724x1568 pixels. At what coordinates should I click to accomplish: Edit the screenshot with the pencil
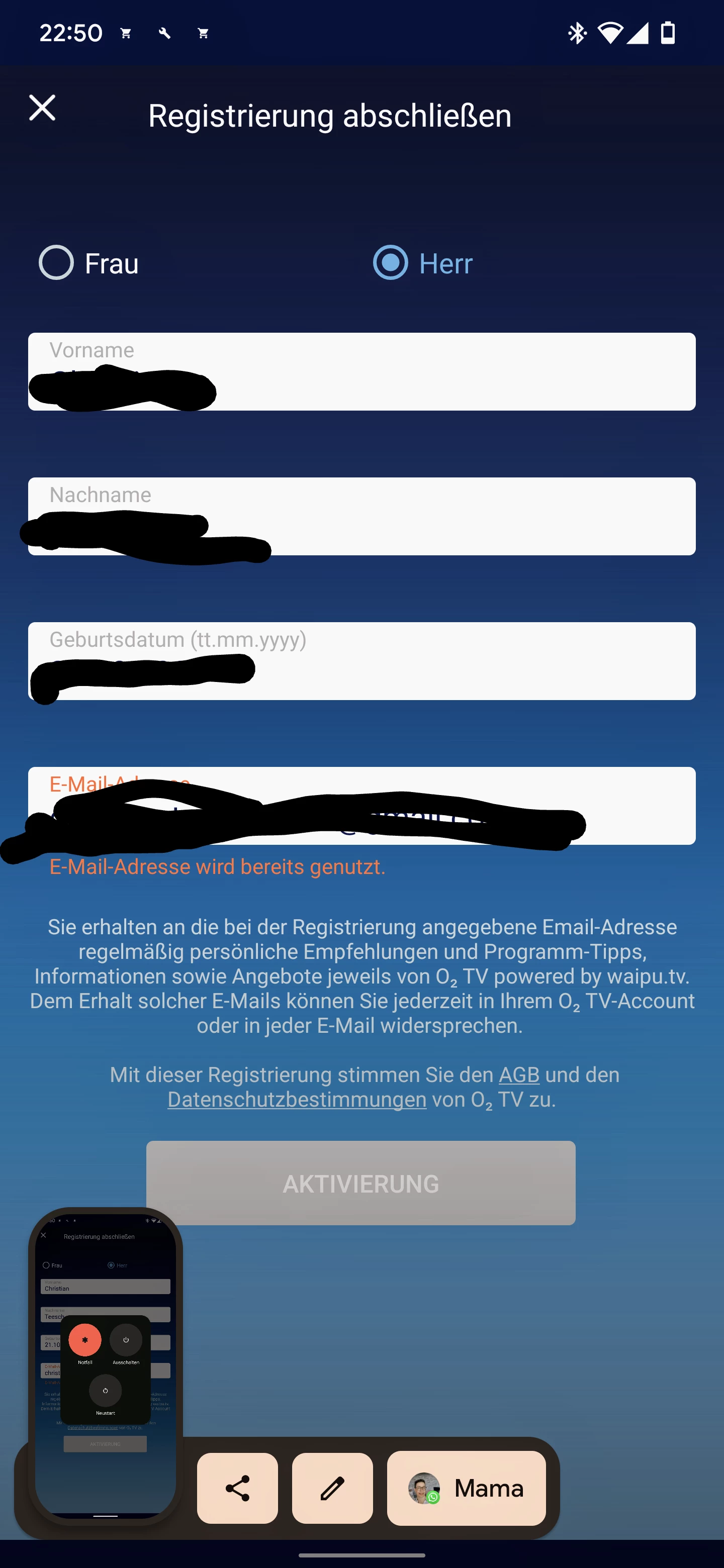pos(332,1488)
